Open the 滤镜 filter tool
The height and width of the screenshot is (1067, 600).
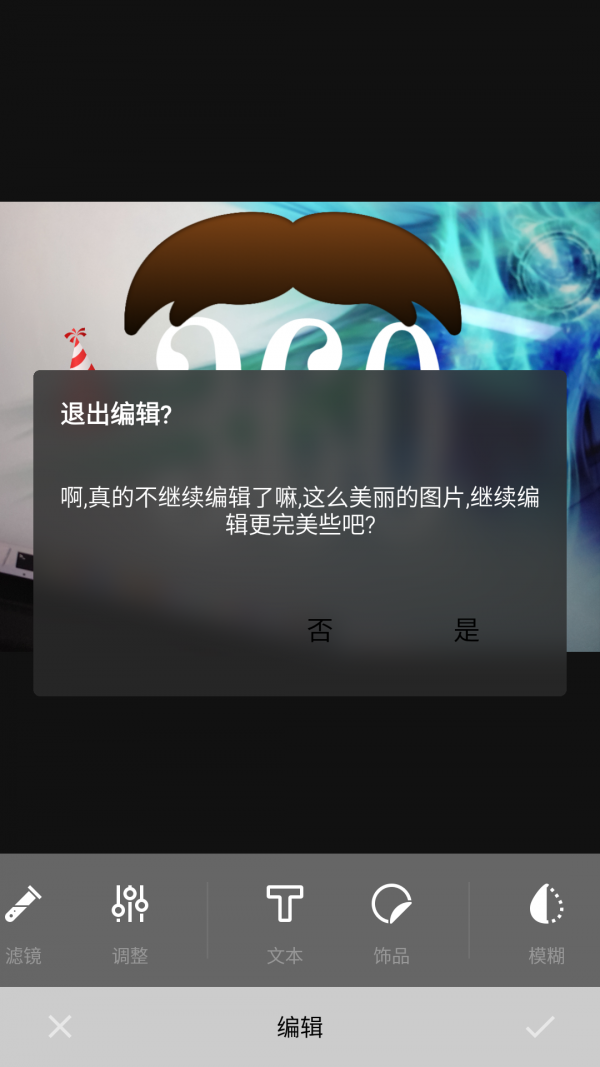point(23,921)
